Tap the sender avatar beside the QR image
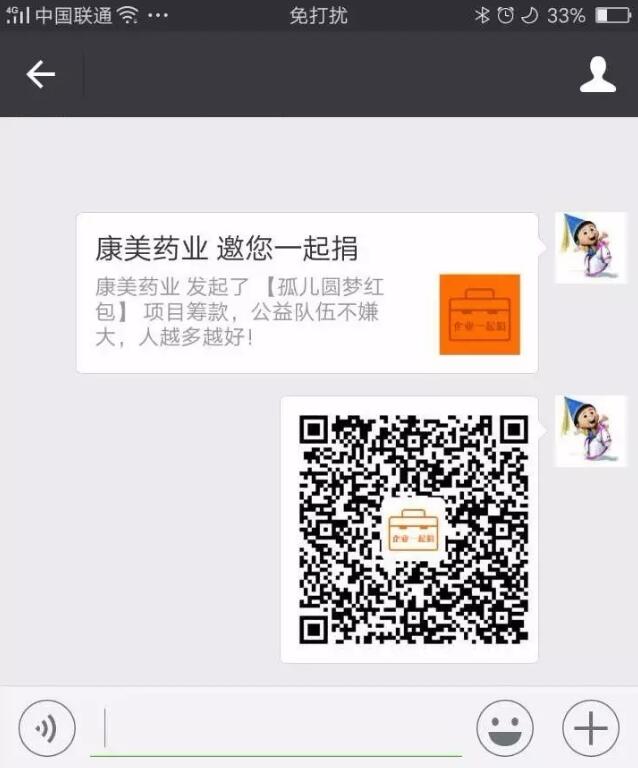Viewport: 638px width, 768px height. click(x=590, y=431)
